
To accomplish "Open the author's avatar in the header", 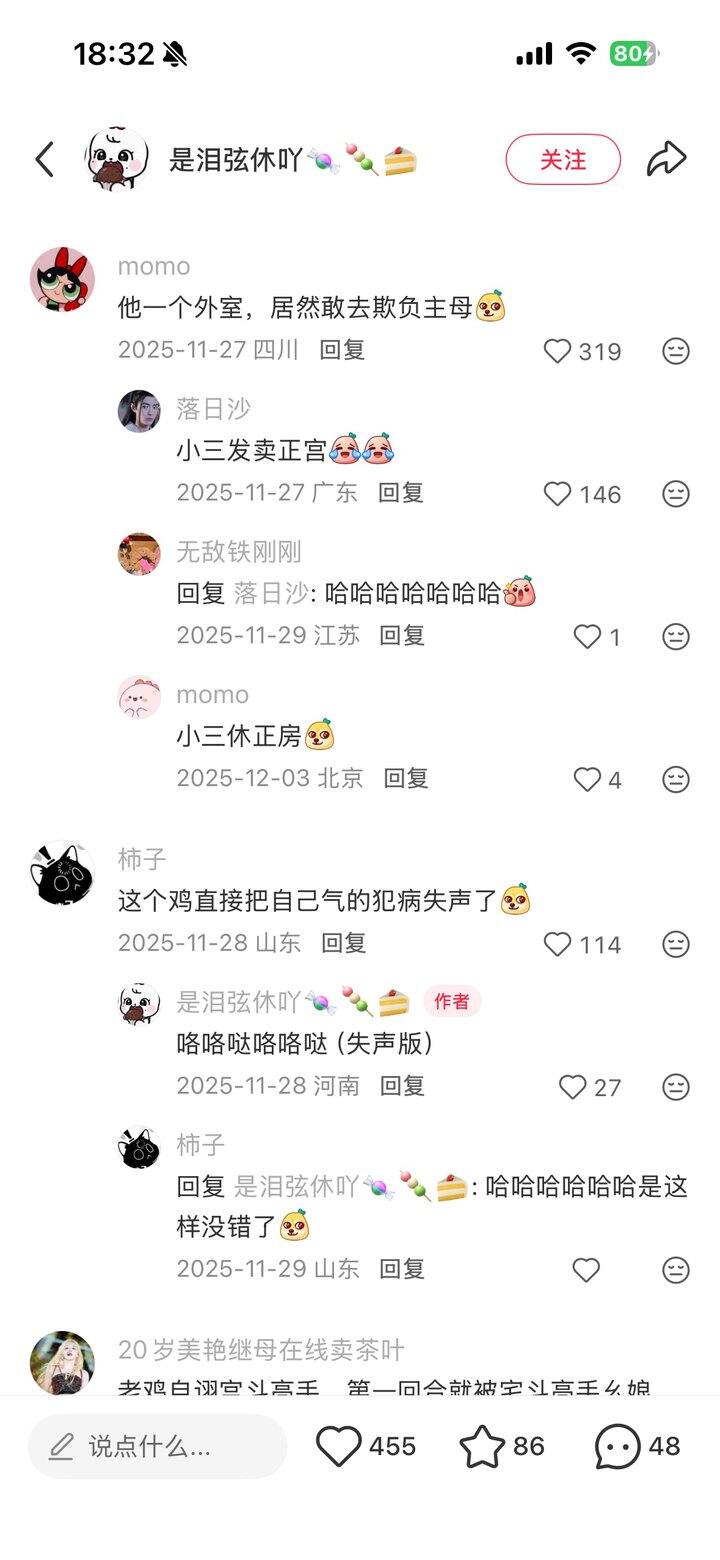I will (x=117, y=160).
